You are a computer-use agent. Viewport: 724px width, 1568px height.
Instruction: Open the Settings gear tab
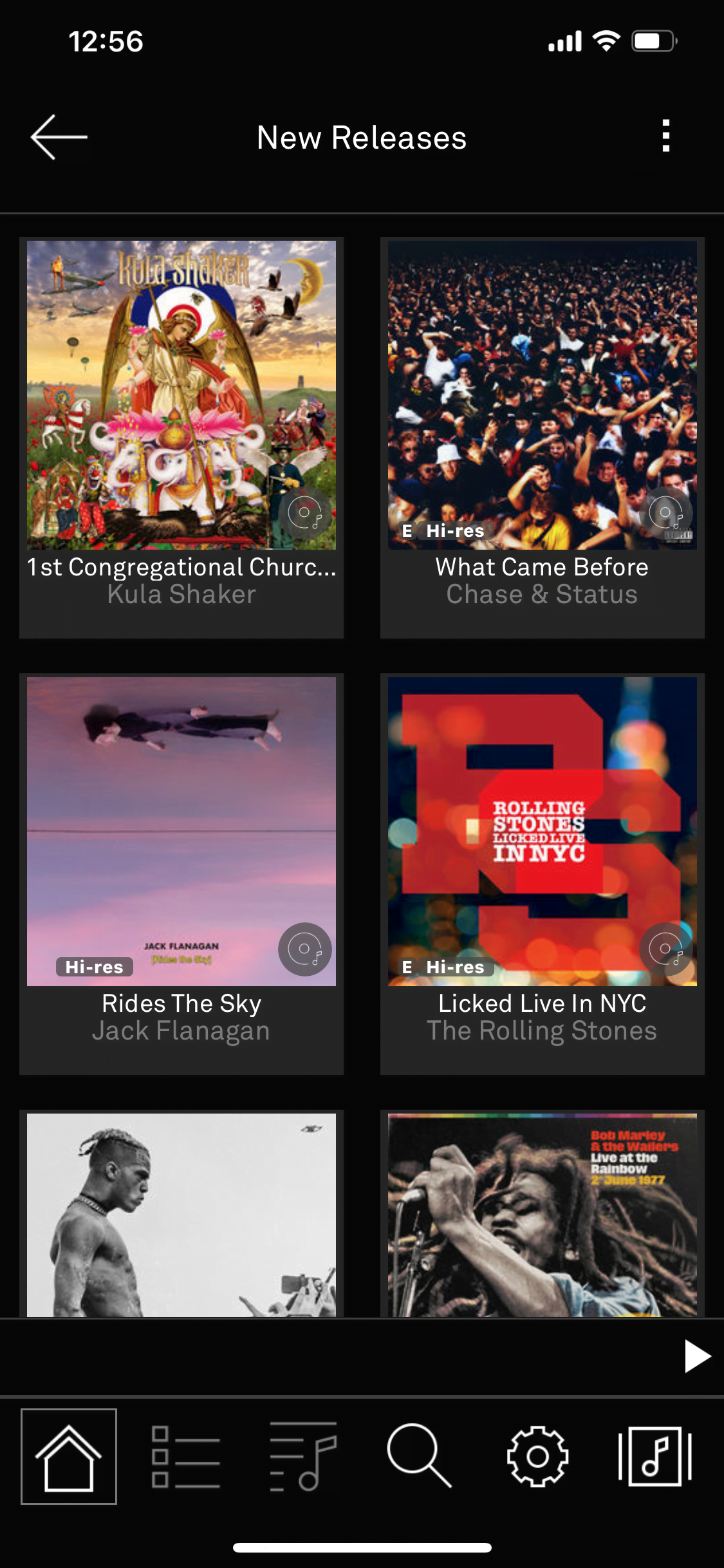pyautogui.click(x=537, y=1457)
